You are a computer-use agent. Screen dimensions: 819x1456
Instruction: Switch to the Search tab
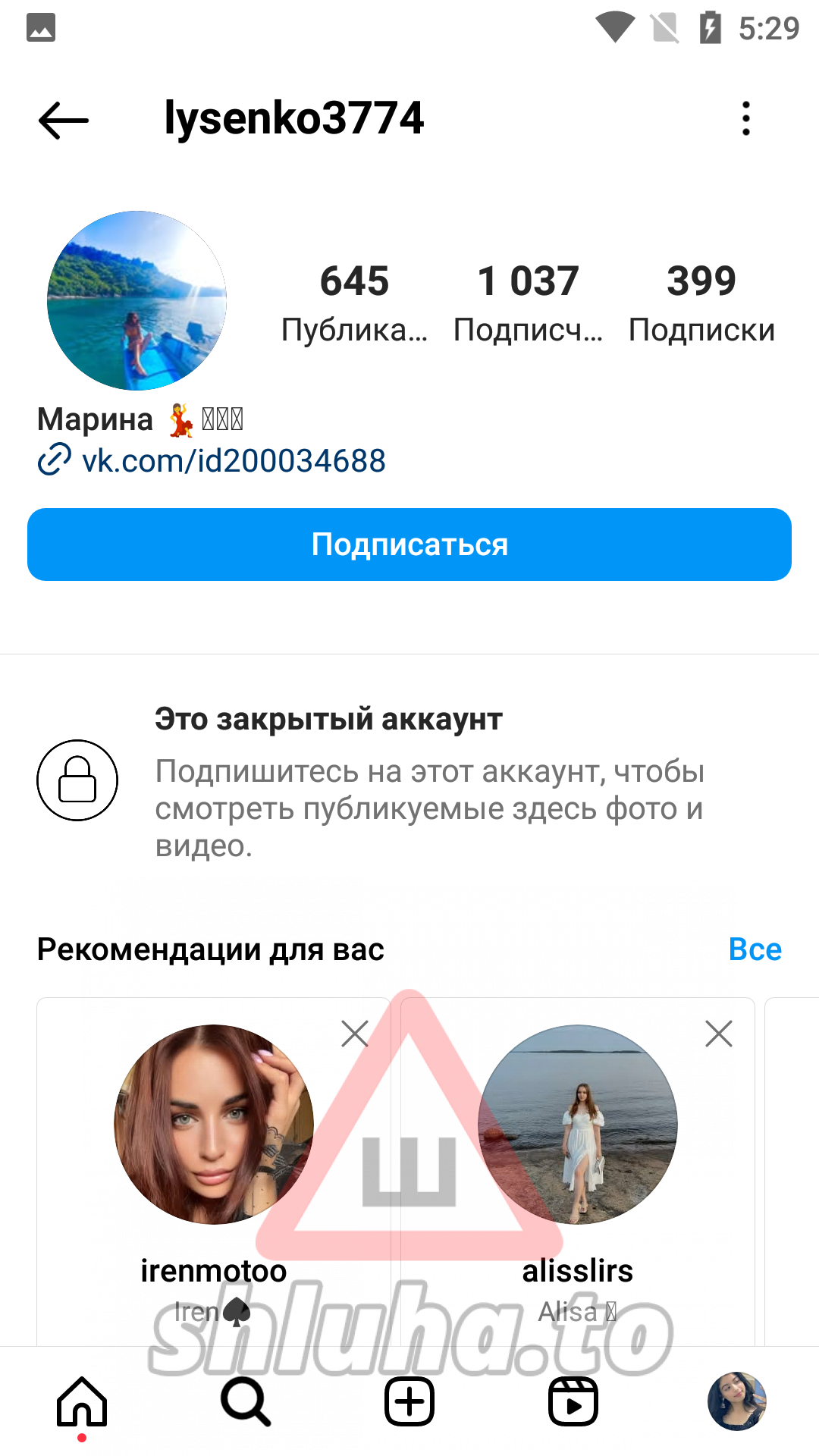coord(246,1401)
